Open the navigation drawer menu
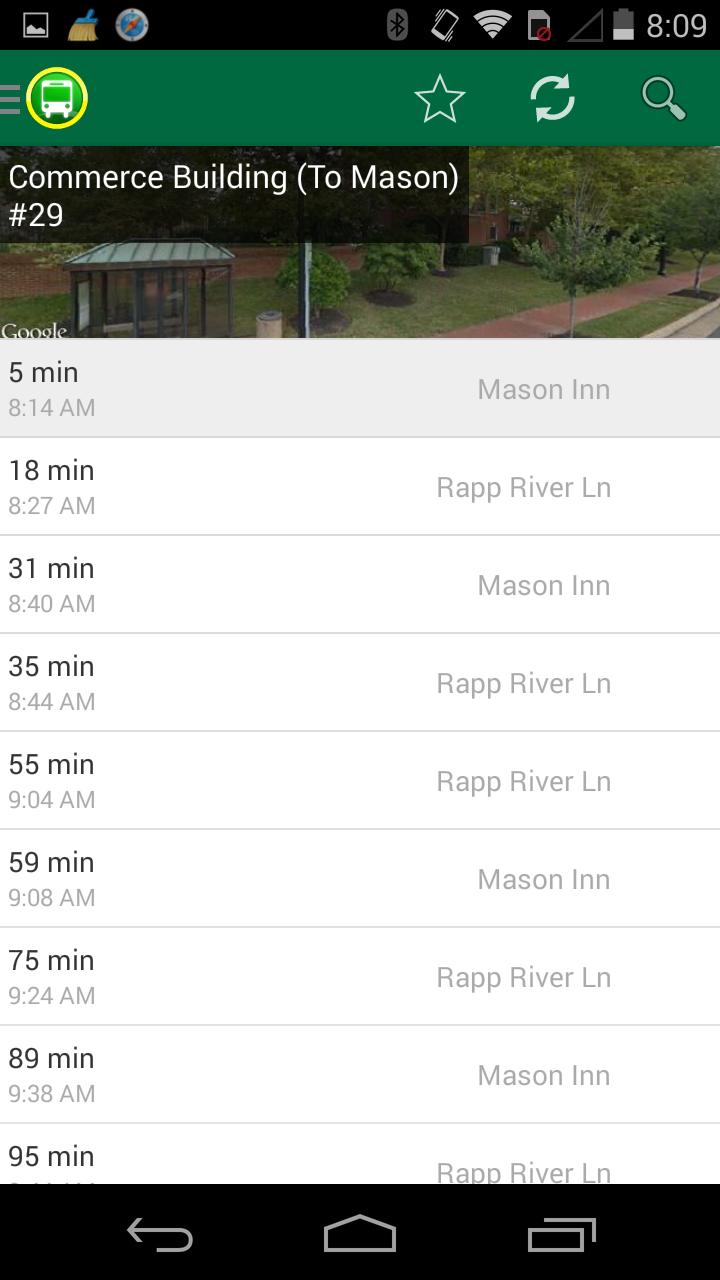Image resolution: width=720 pixels, height=1280 pixels. (x=10, y=98)
